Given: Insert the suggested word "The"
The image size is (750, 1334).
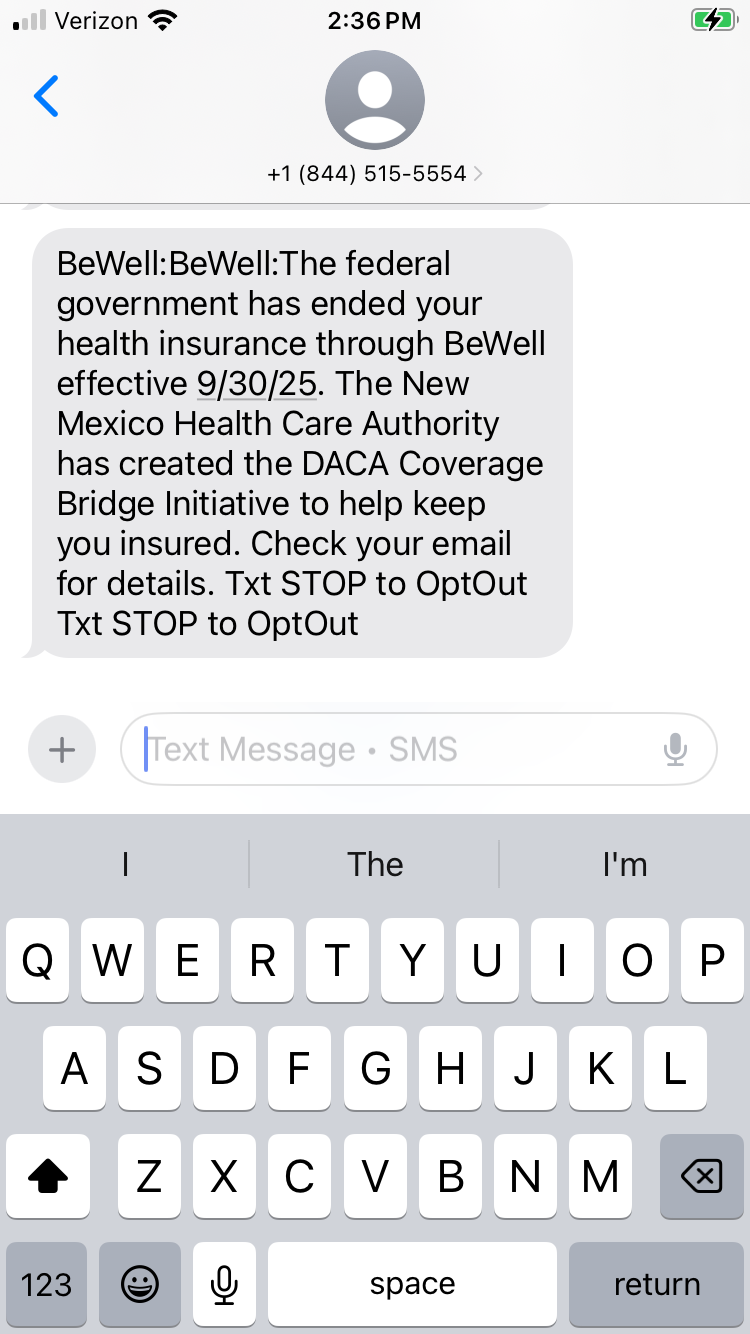Looking at the screenshot, I should (x=375, y=865).
